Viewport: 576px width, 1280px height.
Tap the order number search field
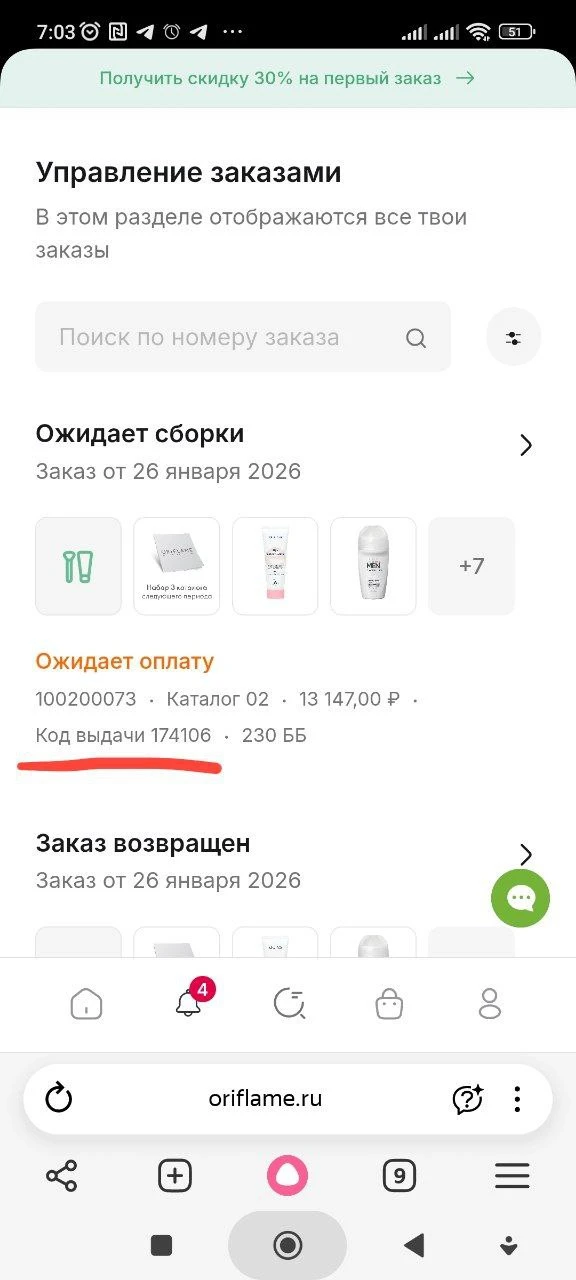[x=243, y=337]
